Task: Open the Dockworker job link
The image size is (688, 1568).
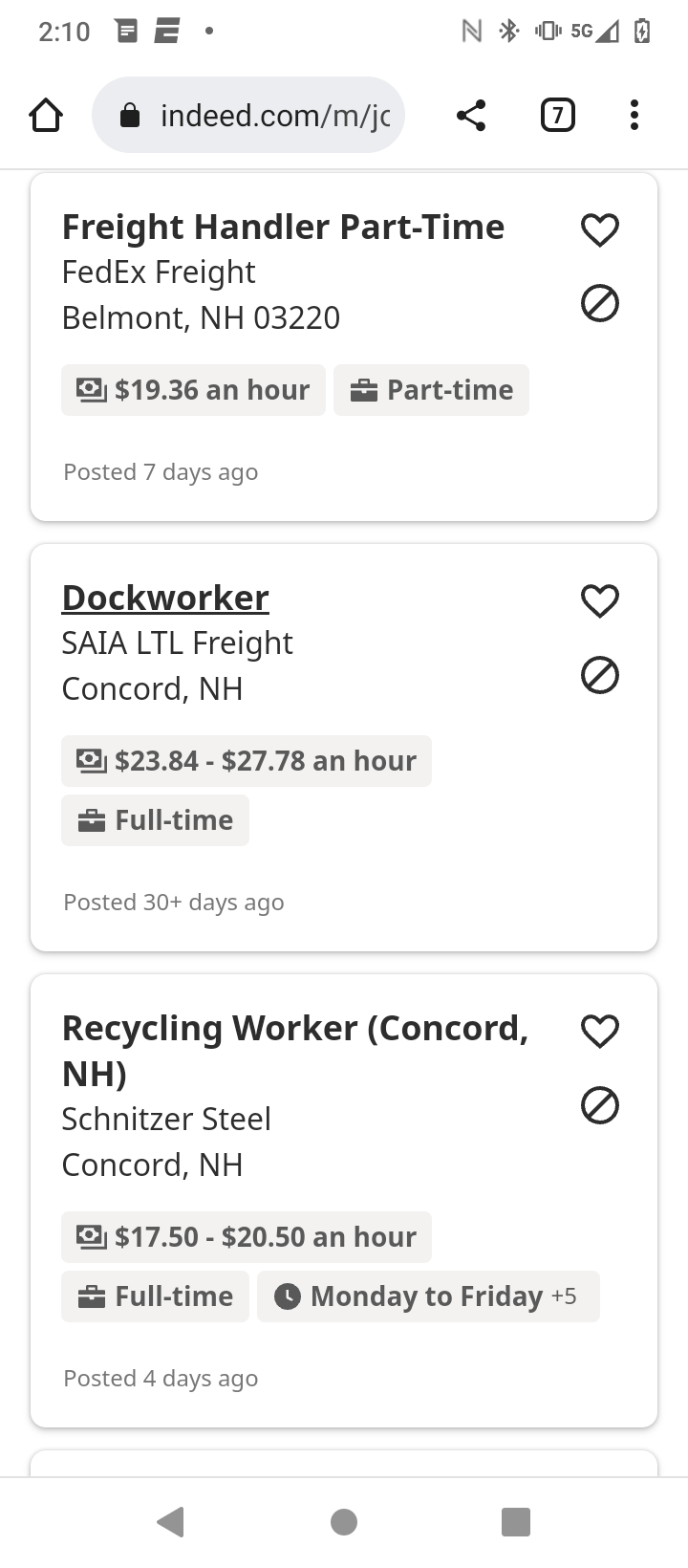Action: (165, 598)
